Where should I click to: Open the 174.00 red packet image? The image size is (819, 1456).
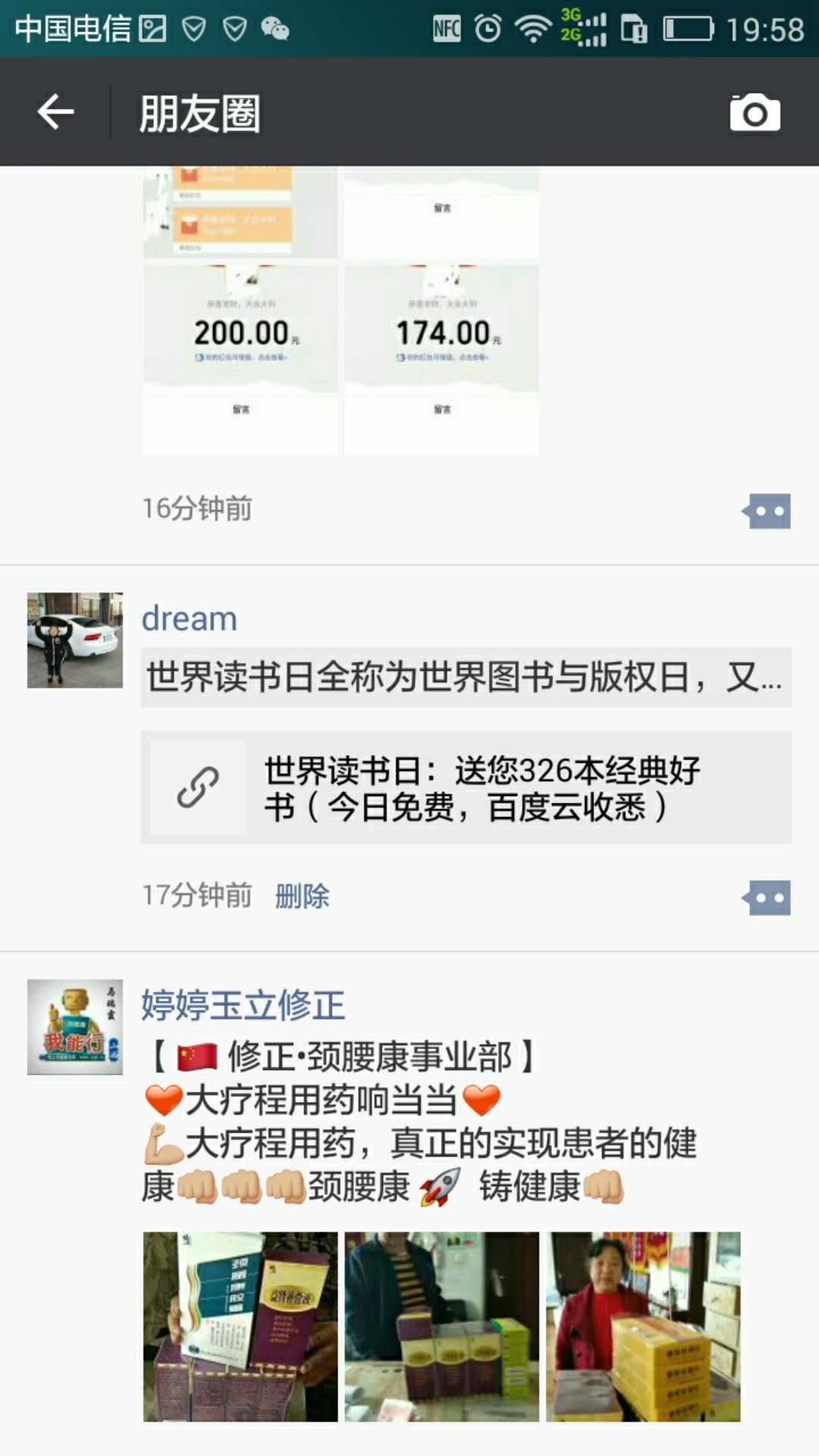pyautogui.click(x=441, y=359)
